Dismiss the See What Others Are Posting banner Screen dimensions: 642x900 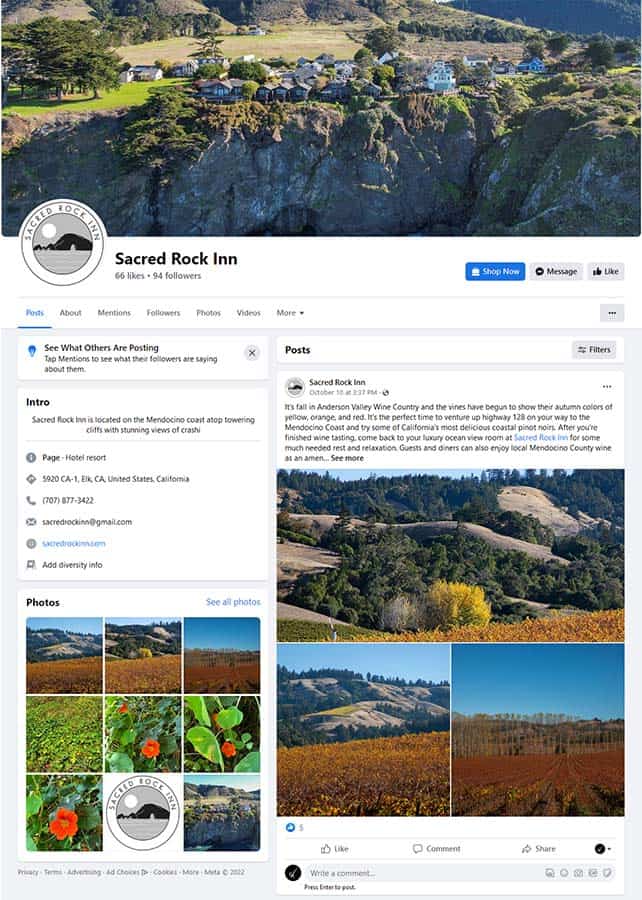252,352
